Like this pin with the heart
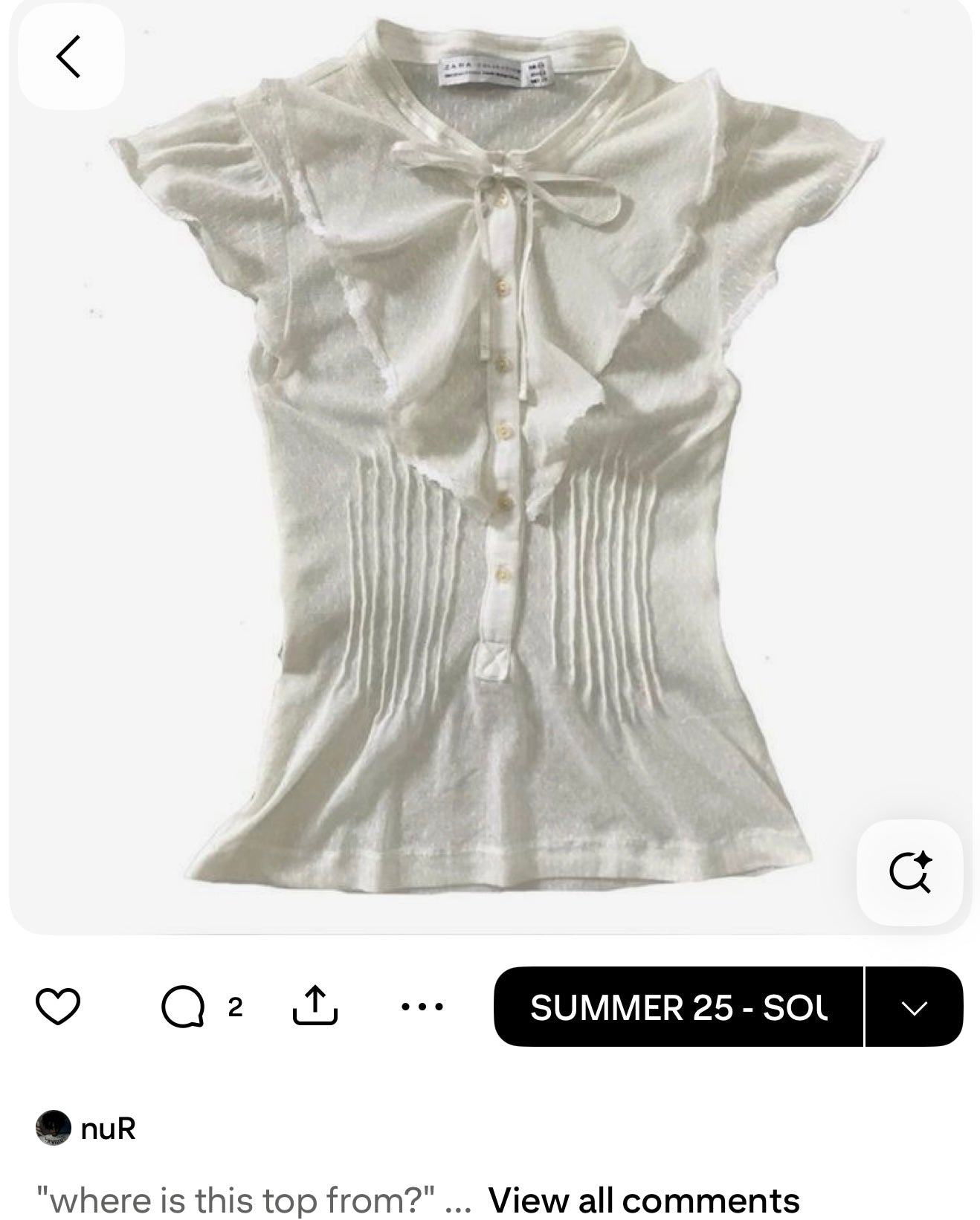Viewport: 980px width, 1220px height. point(58,1007)
